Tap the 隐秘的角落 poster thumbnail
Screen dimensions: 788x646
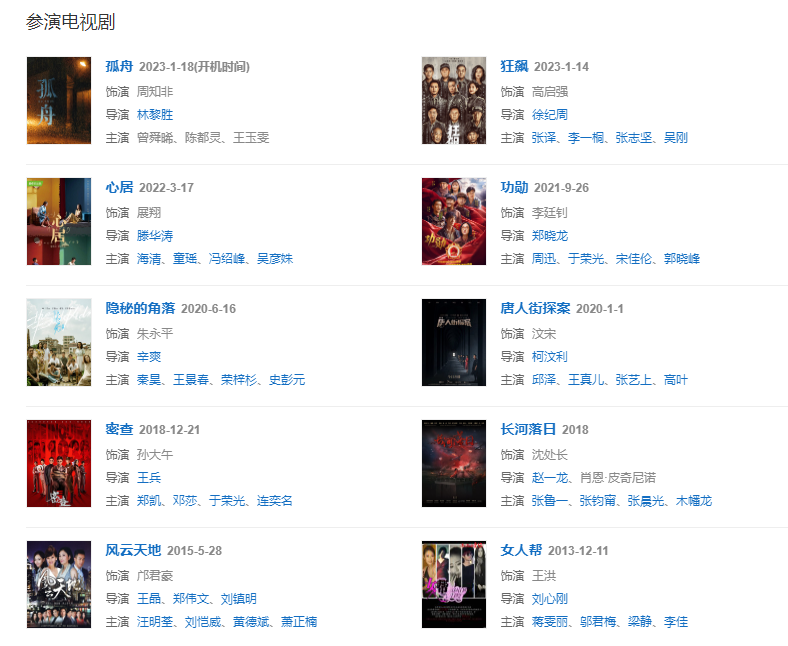(58, 342)
